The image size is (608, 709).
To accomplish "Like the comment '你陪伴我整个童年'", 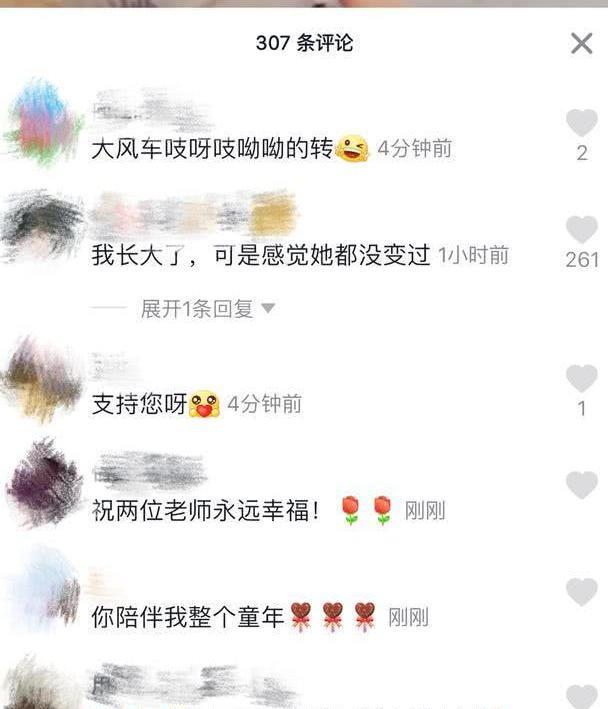I will click(581, 592).
